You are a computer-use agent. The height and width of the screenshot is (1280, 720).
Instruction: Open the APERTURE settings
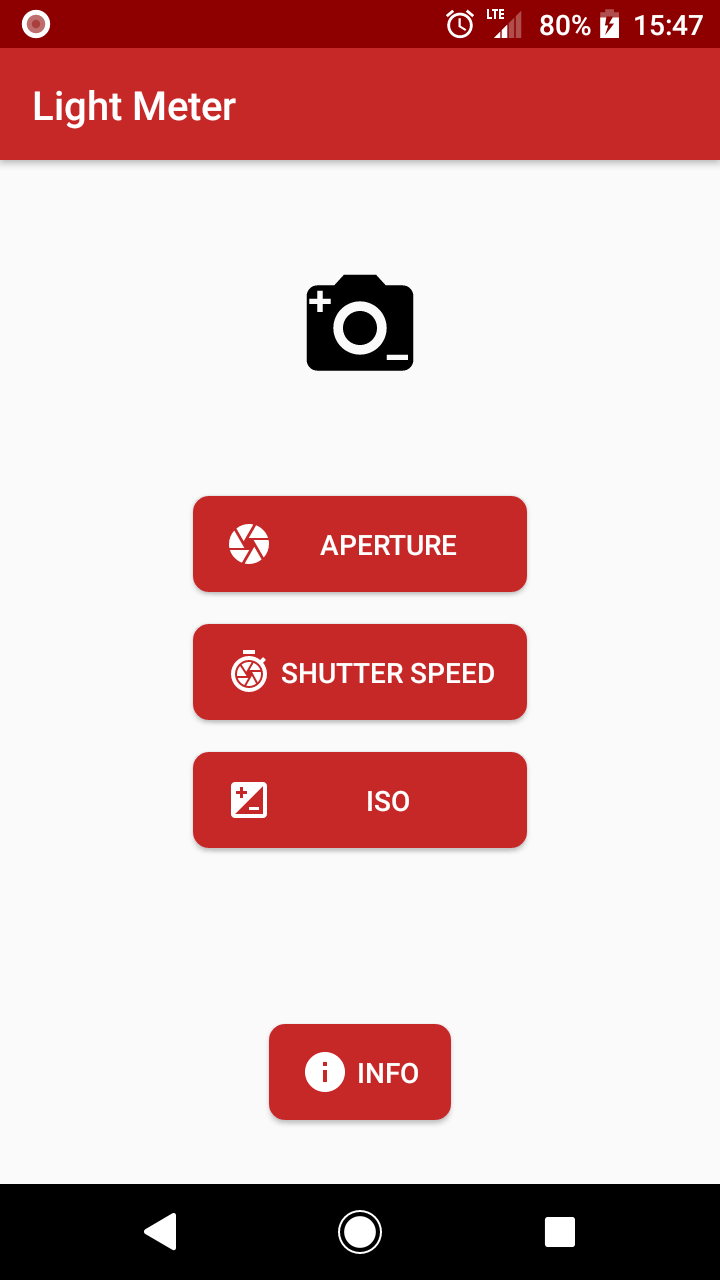click(360, 543)
